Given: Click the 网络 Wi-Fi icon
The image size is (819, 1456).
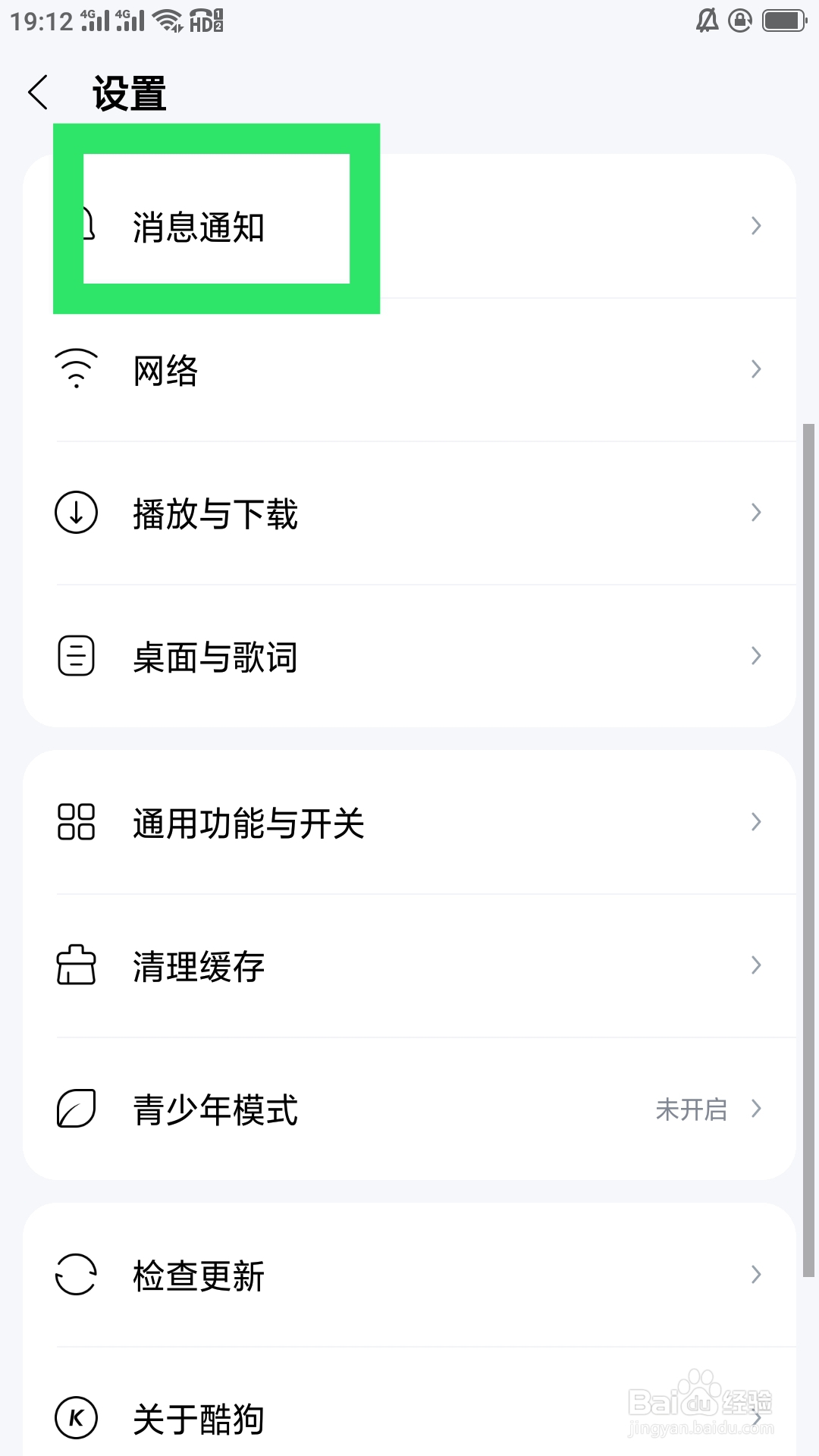Looking at the screenshot, I should click(75, 369).
